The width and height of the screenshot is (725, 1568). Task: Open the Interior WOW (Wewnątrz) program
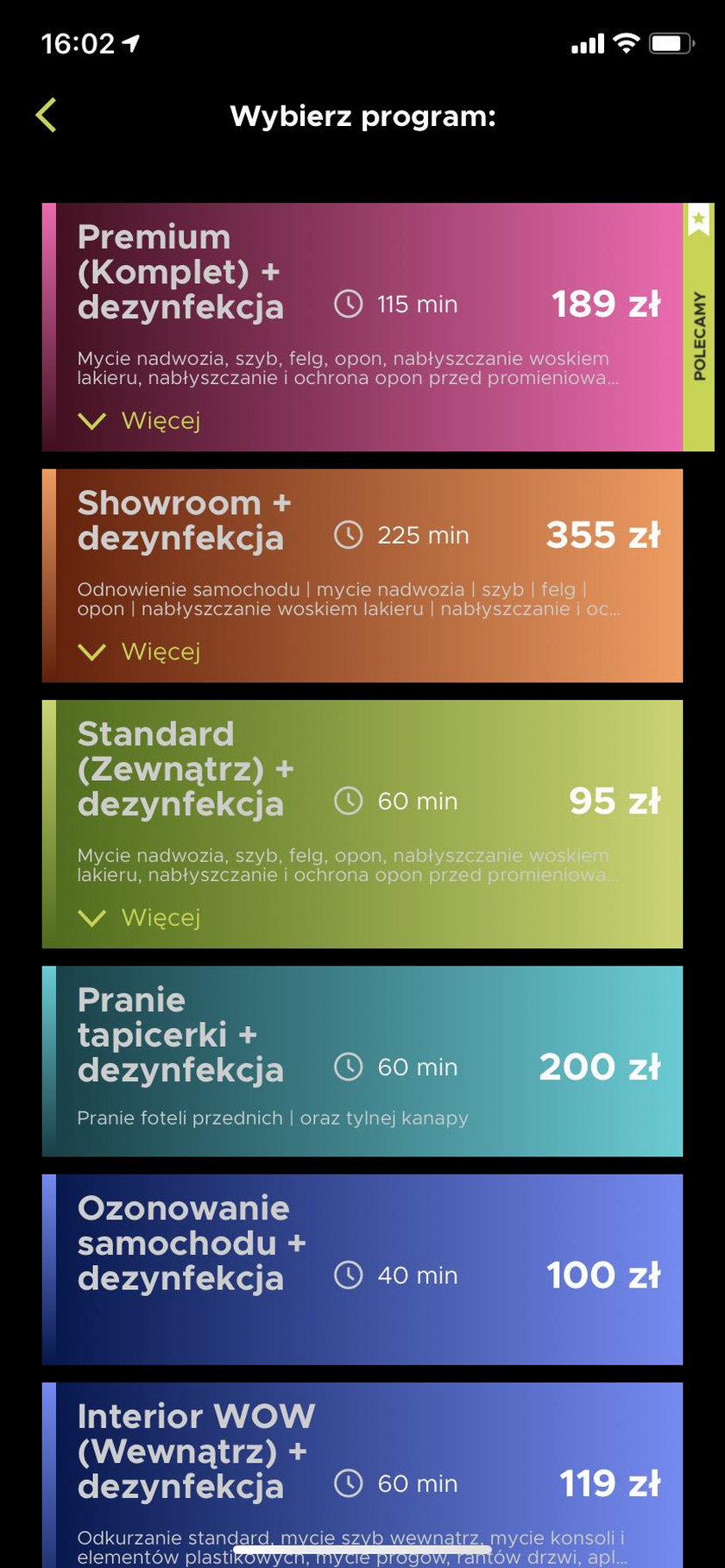(x=362, y=1467)
